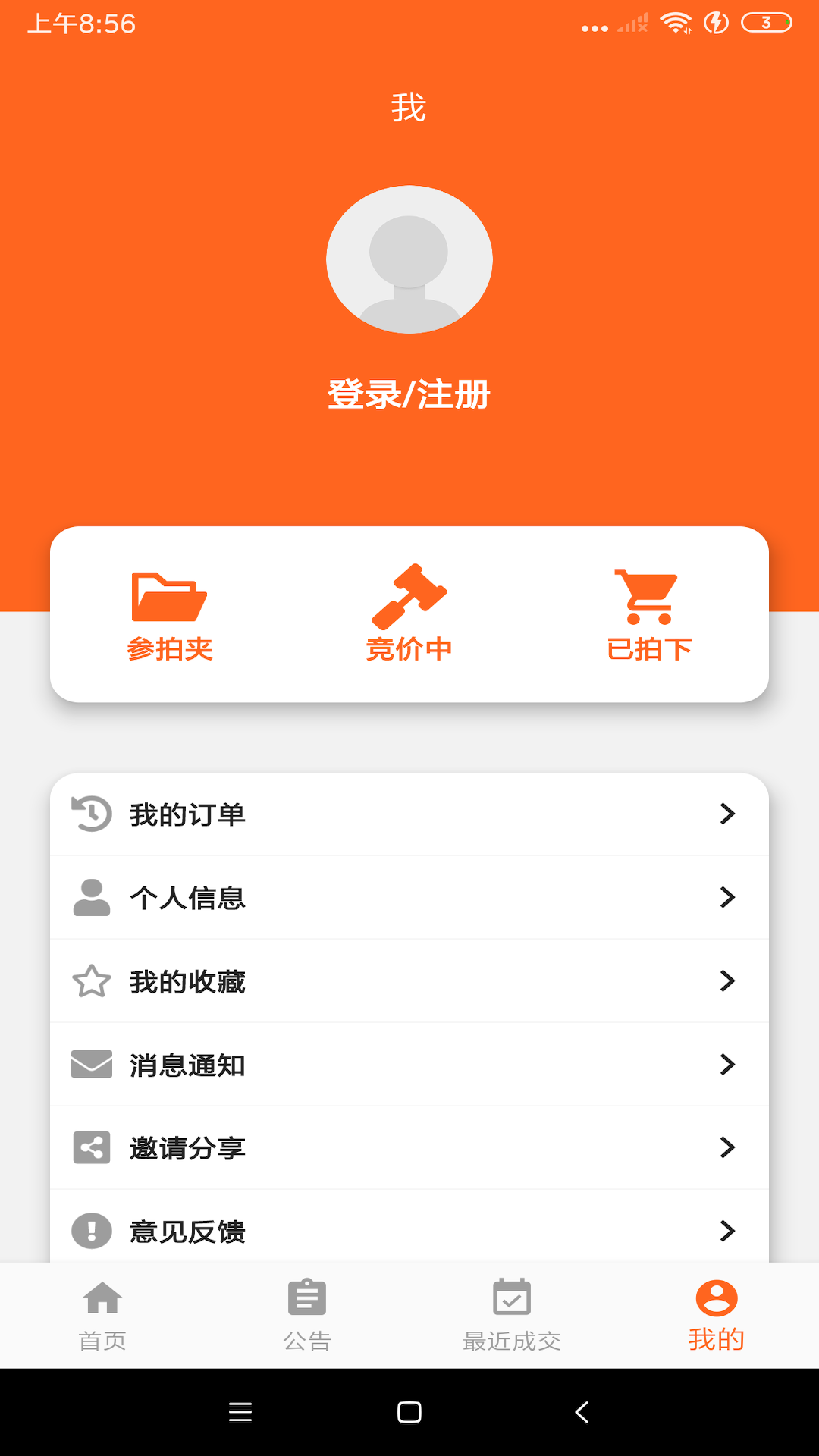The image size is (819, 1456).
Task: Select the 个人信息 person icon
Action: pyautogui.click(x=91, y=898)
